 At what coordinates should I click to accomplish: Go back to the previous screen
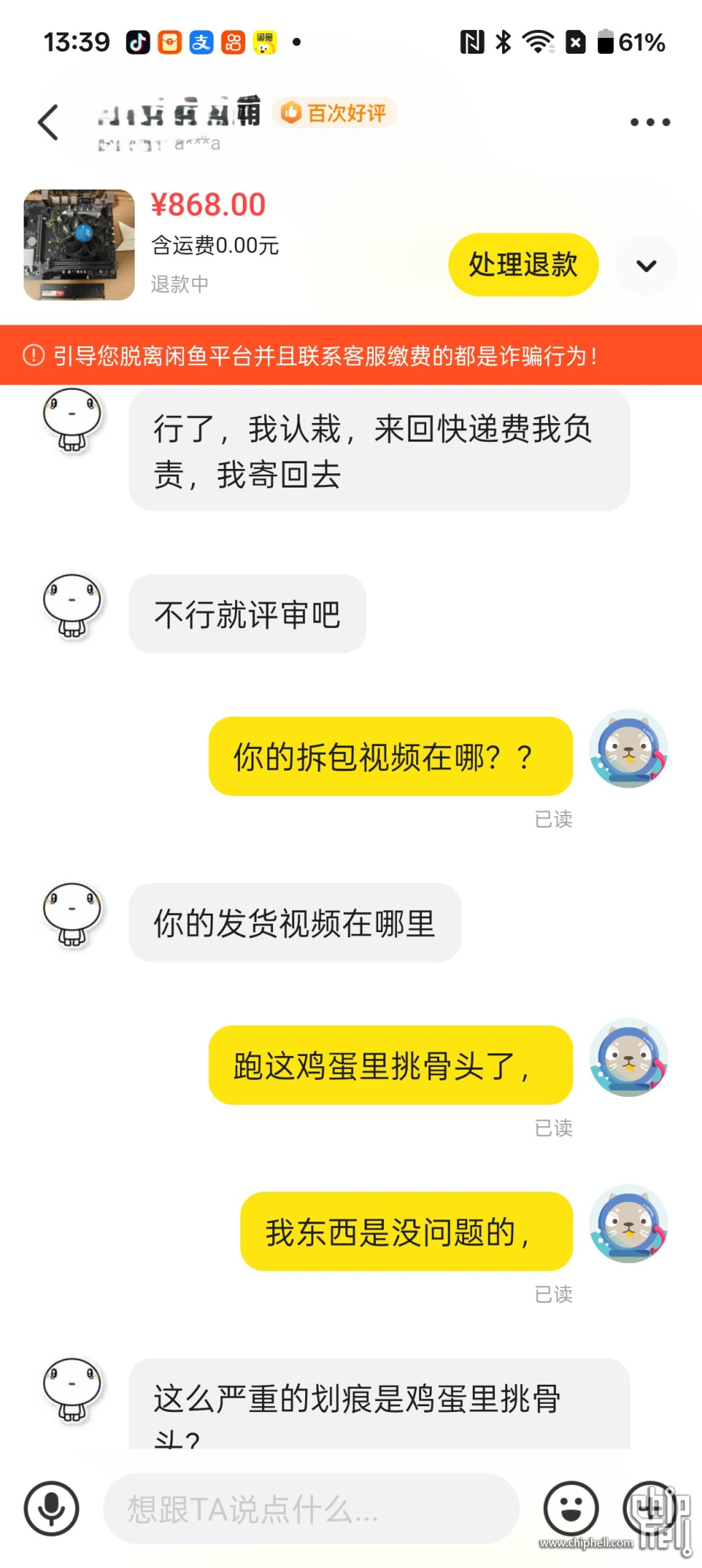pyautogui.click(x=49, y=122)
